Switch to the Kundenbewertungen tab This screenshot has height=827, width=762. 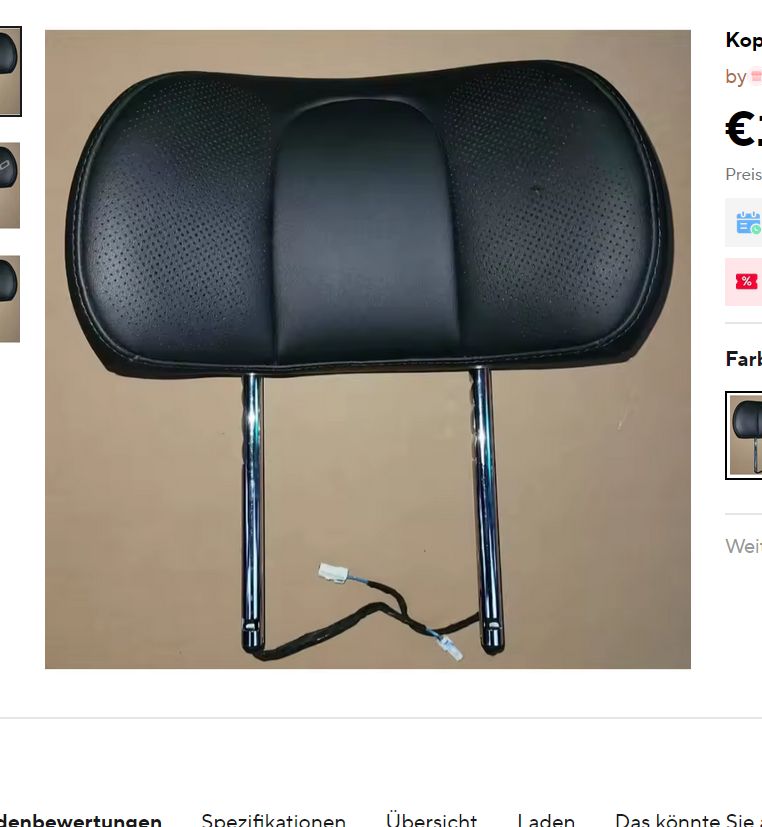coord(80,820)
